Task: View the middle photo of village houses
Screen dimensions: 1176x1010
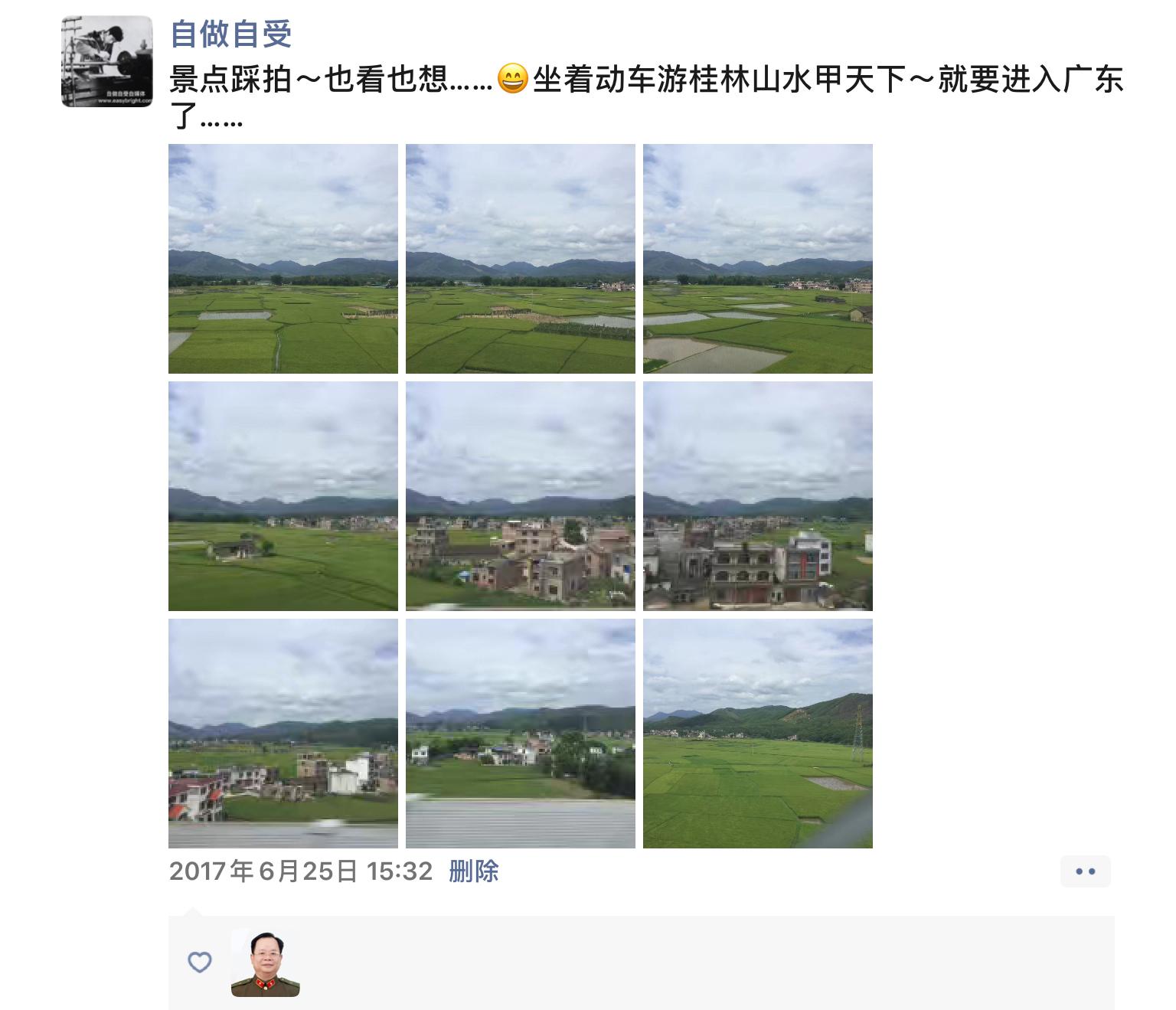Action: coord(521,496)
